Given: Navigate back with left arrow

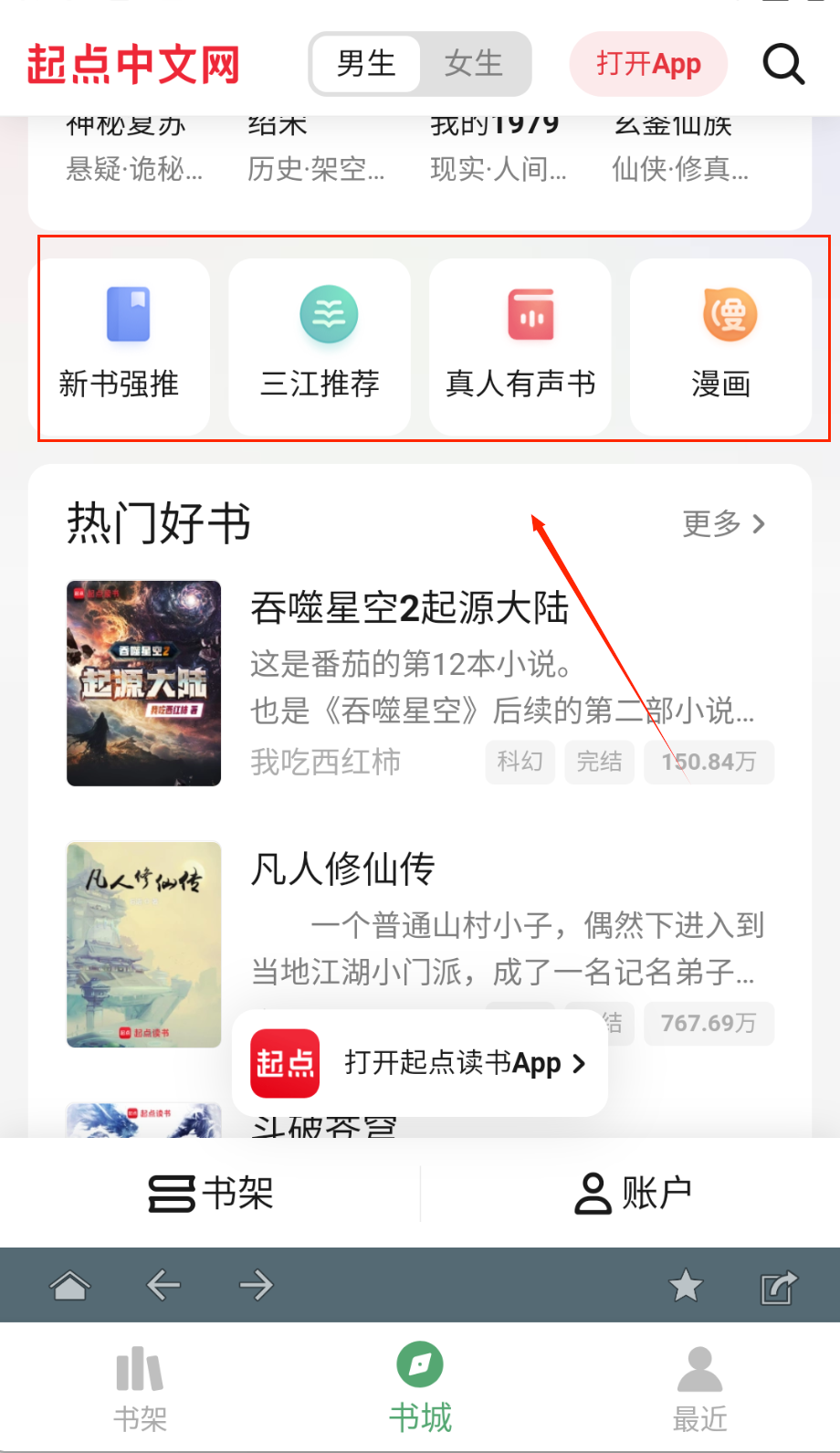Looking at the screenshot, I should (163, 1286).
